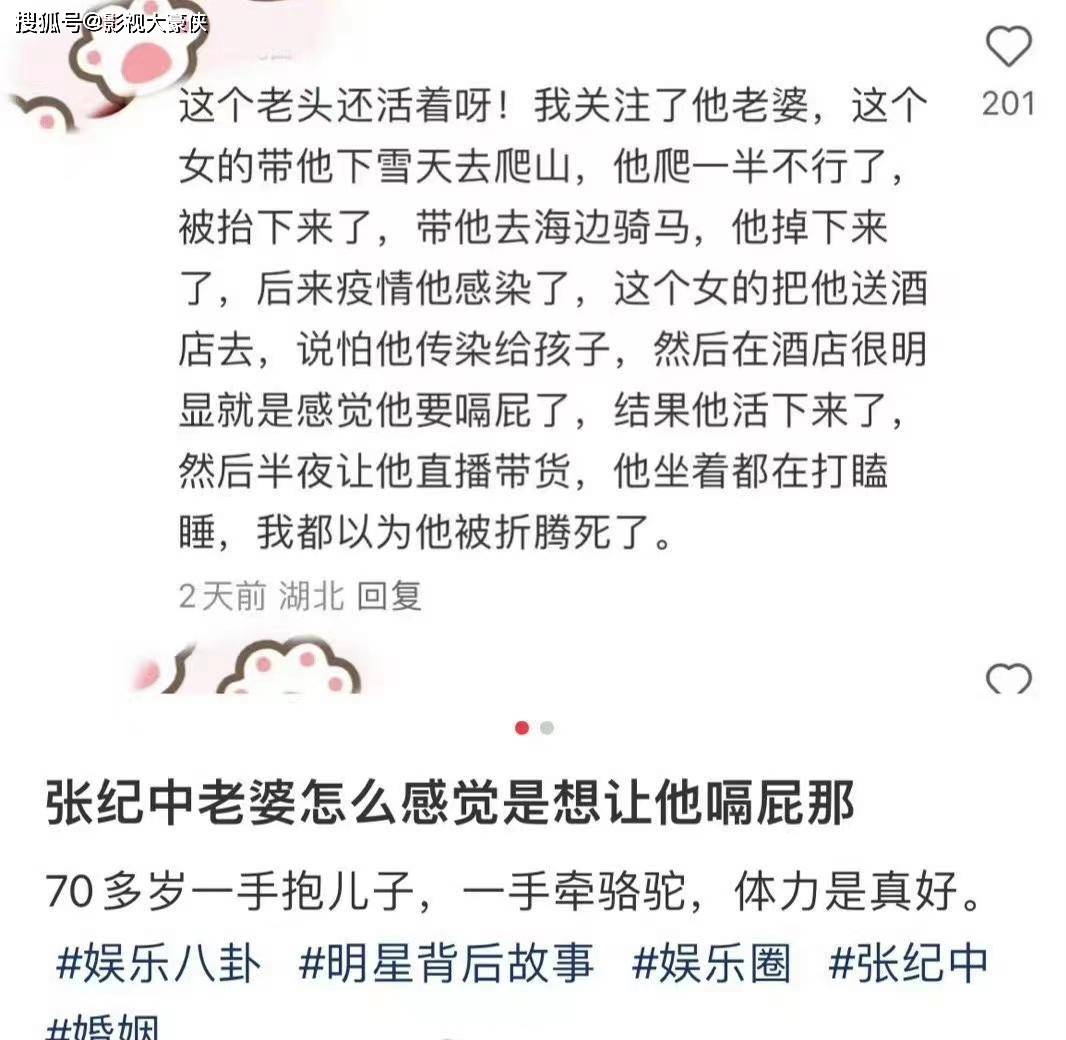Open the #娱乐八卦 hashtag
Image resolution: width=1066 pixels, height=1040 pixels.
point(158,964)
